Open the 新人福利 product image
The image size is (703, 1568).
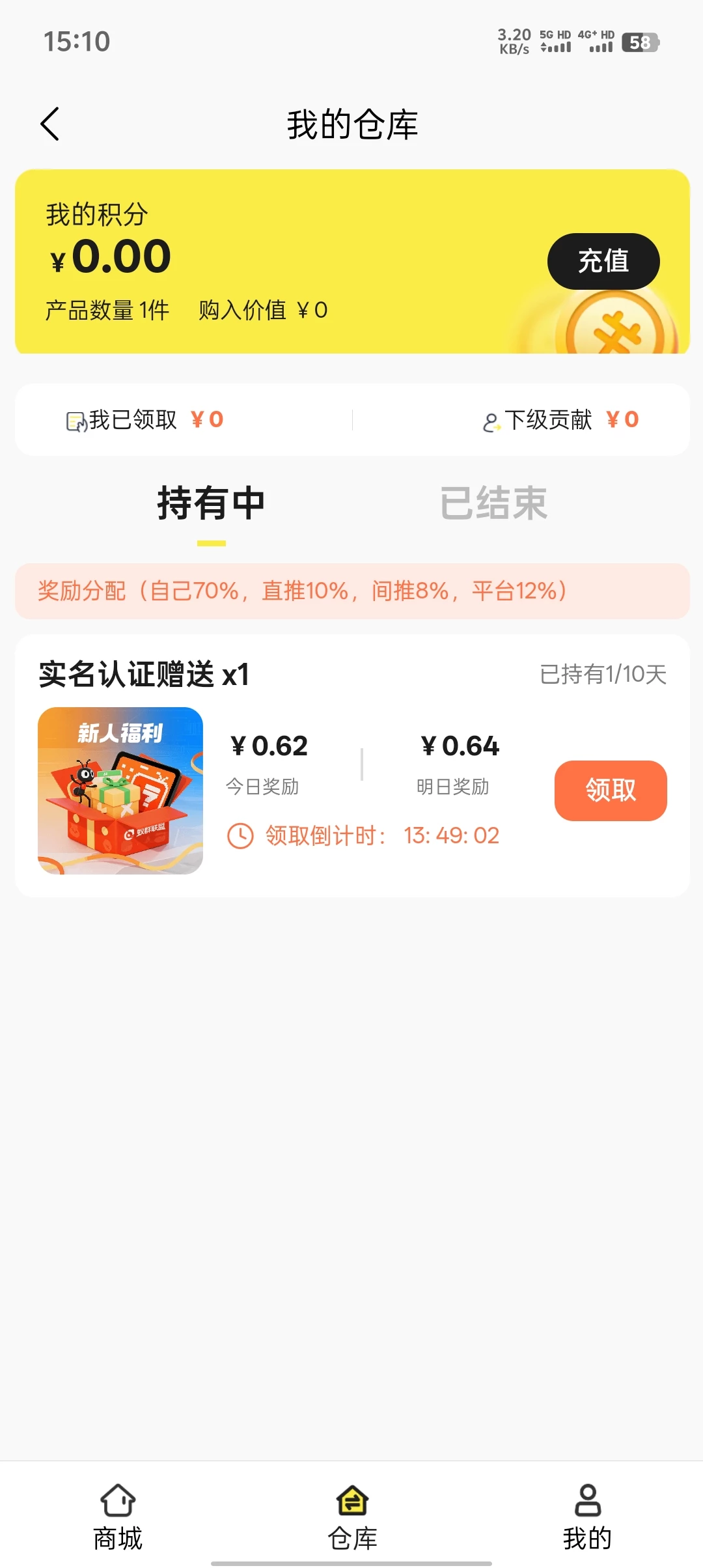coord(120,791)
